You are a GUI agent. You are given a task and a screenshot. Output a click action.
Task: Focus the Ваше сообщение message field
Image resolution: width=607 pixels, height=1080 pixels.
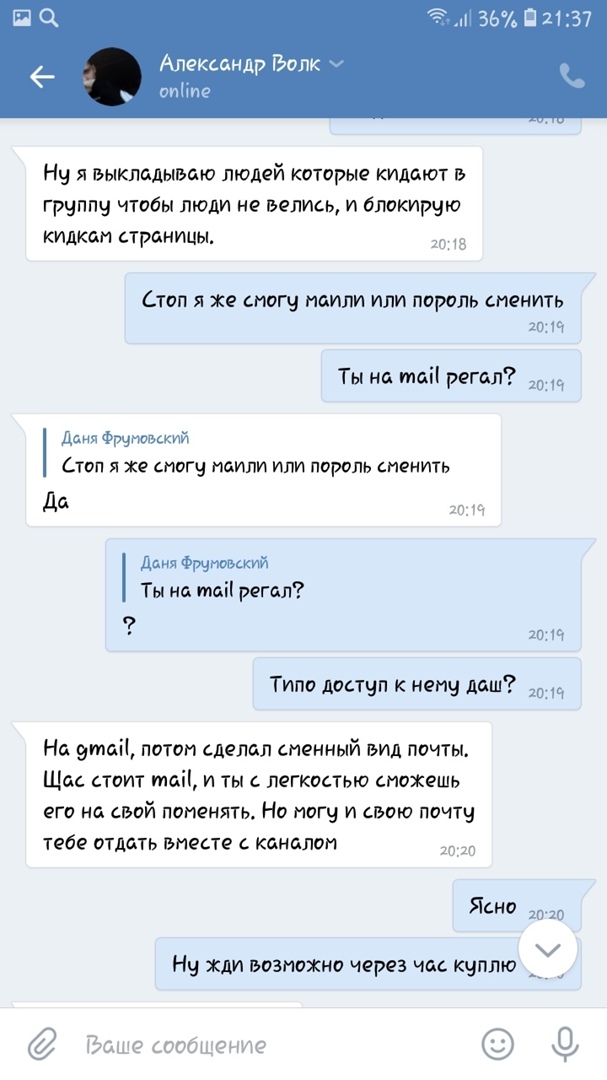pyautogui.click(x=270, y=1045)
